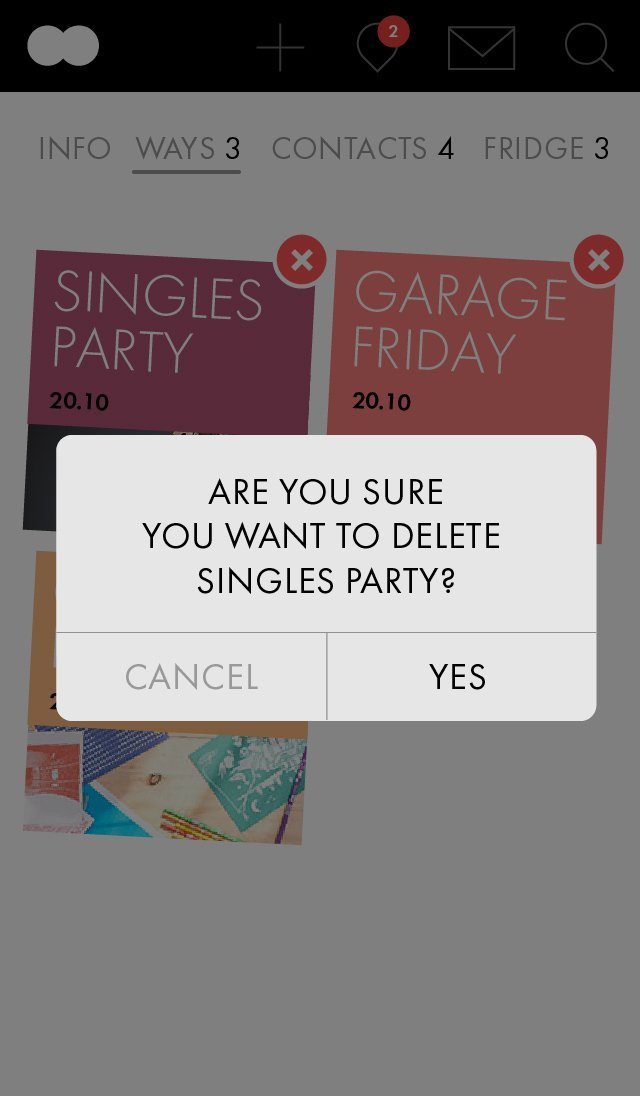The height and width of the screenshot is (1096, 640).
Task: Switch to the Fridge tab
Action: tap(546, 149)
